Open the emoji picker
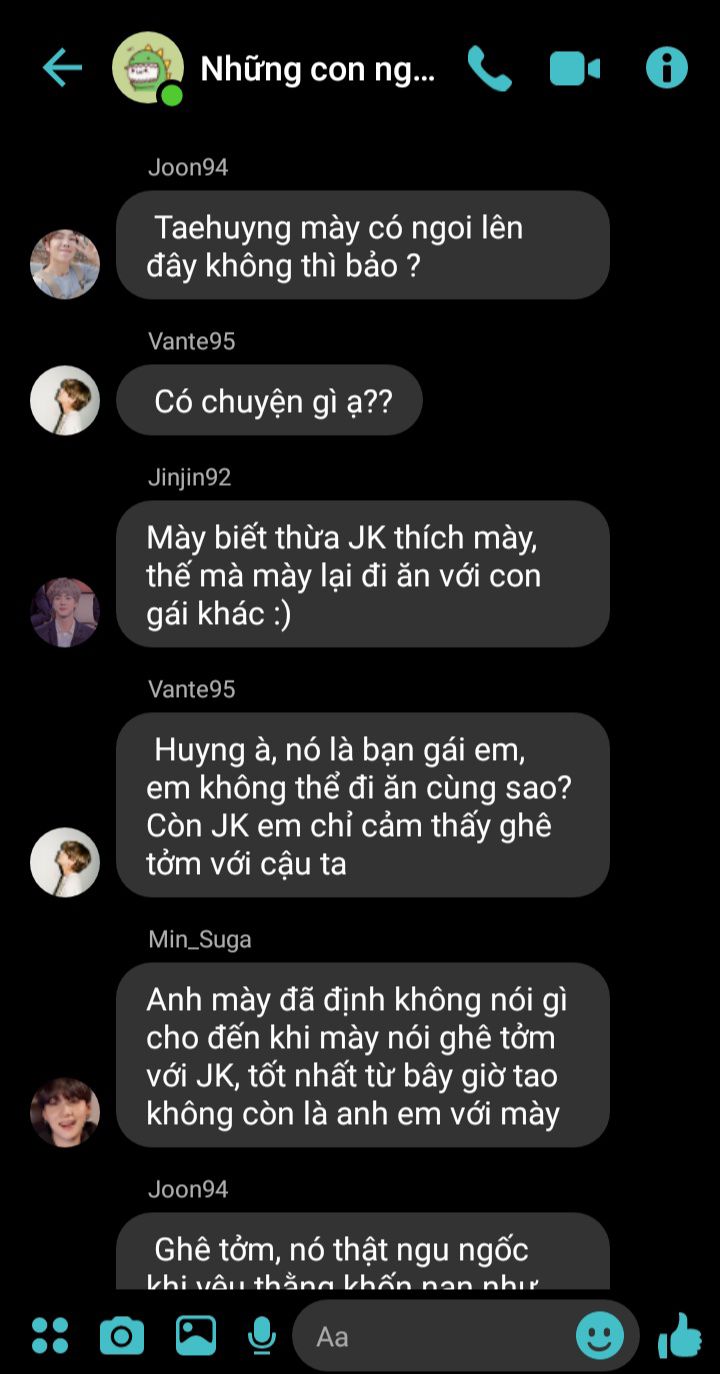720x1374 pixels. coord(600,1336)
